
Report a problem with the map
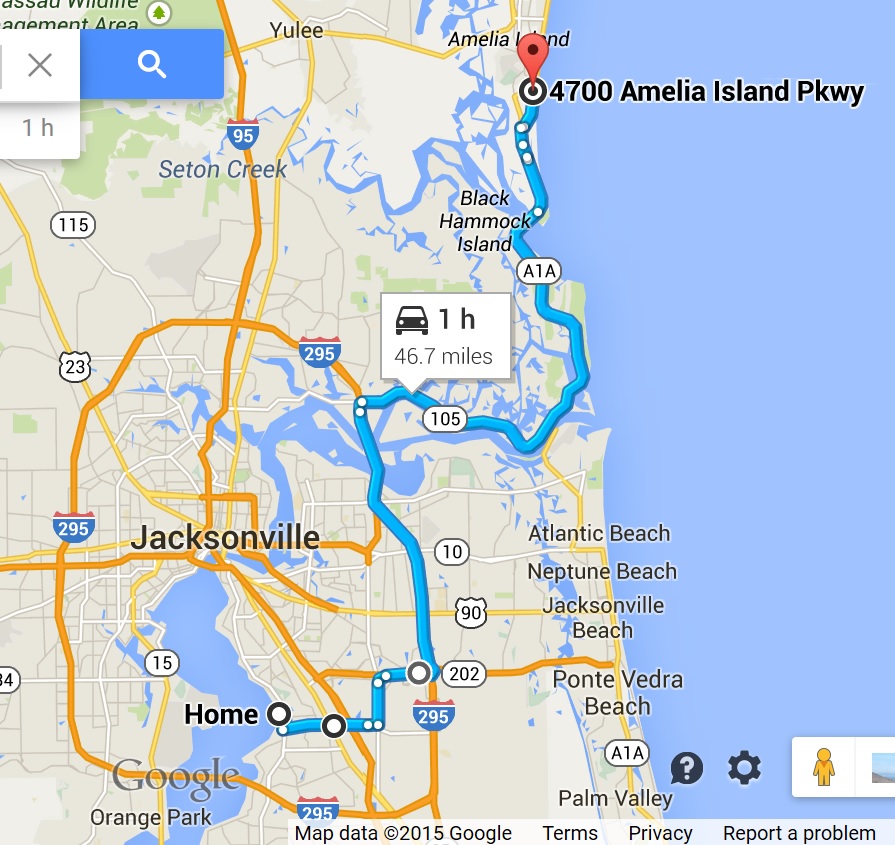click(x=799, y=833)
